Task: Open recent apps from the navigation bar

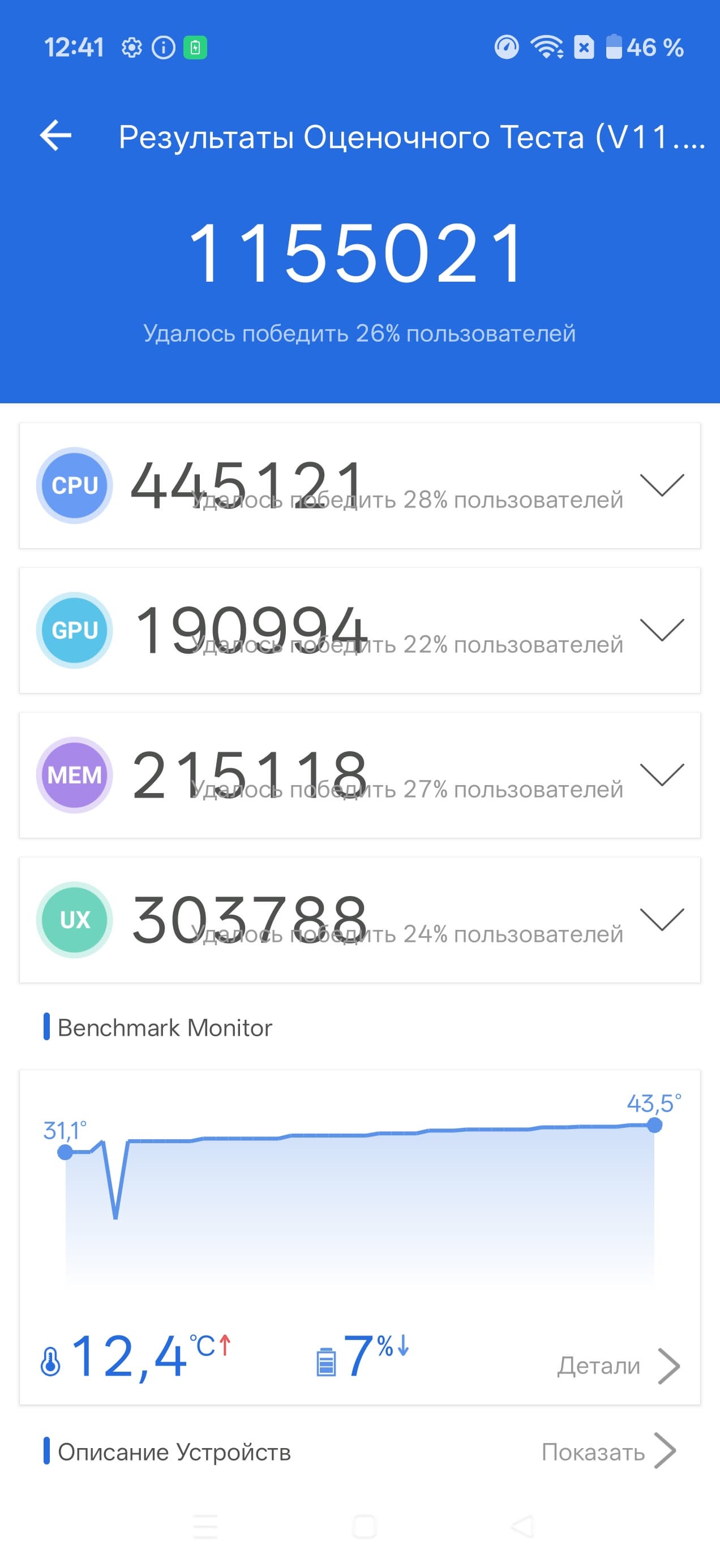Action: coord(205,1527)
